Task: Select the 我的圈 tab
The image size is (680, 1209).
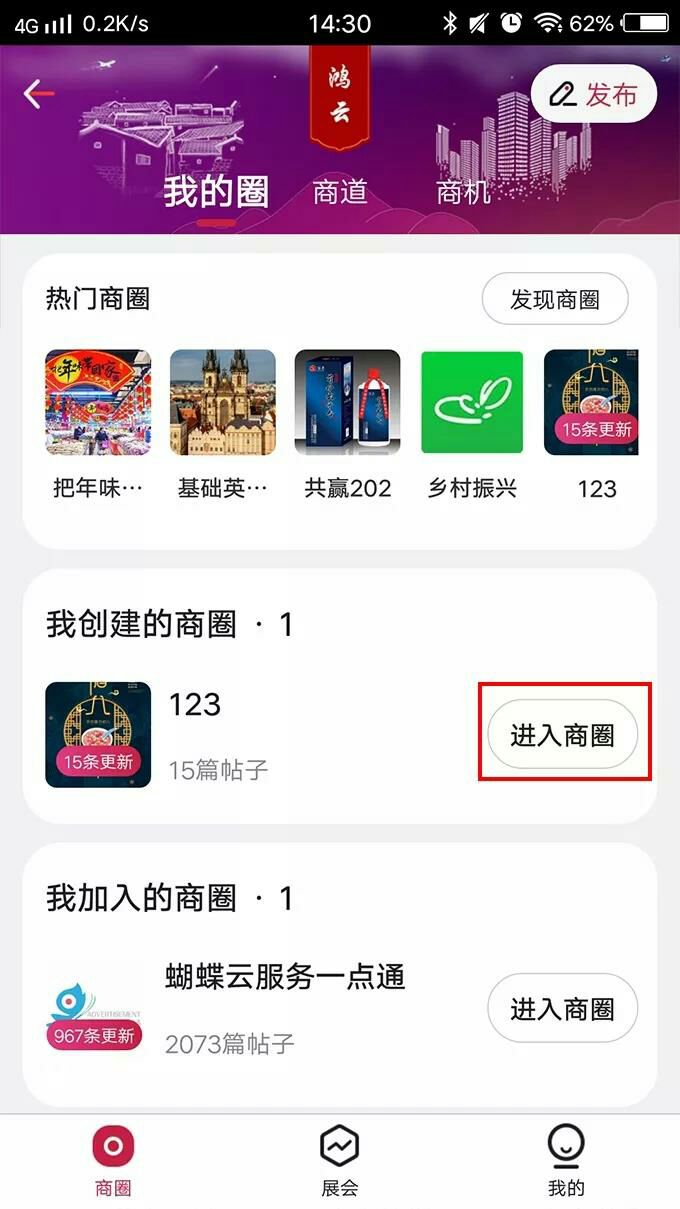Action: coord(216,192)
